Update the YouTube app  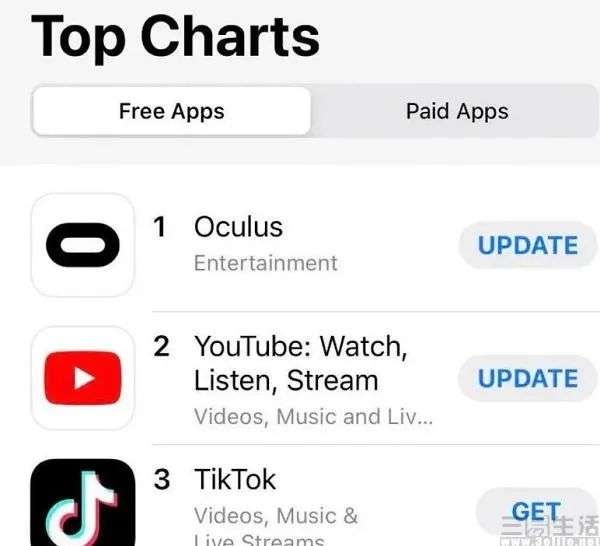click(x=528, y=378)
